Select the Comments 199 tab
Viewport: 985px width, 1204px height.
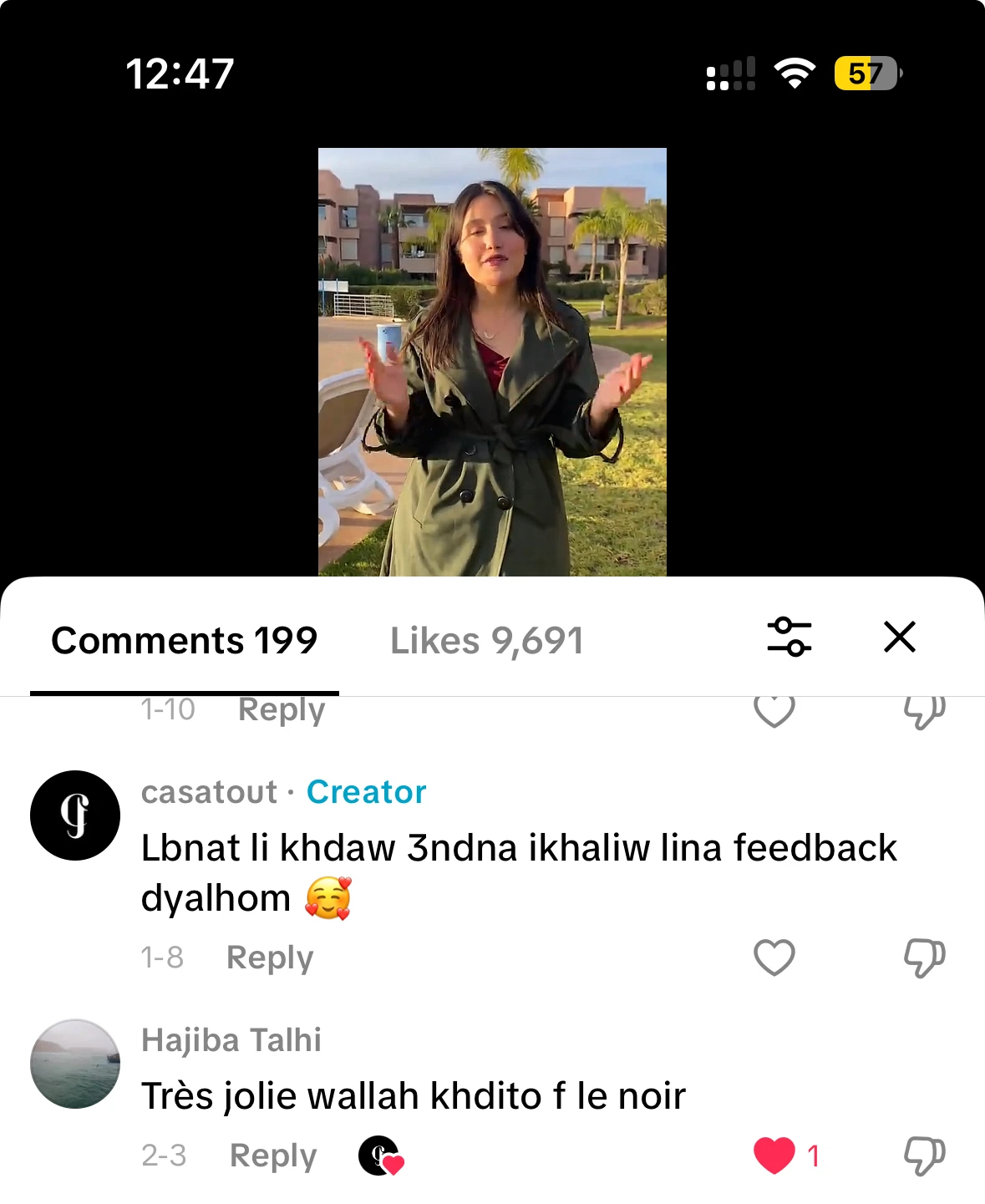pos(185,641)
